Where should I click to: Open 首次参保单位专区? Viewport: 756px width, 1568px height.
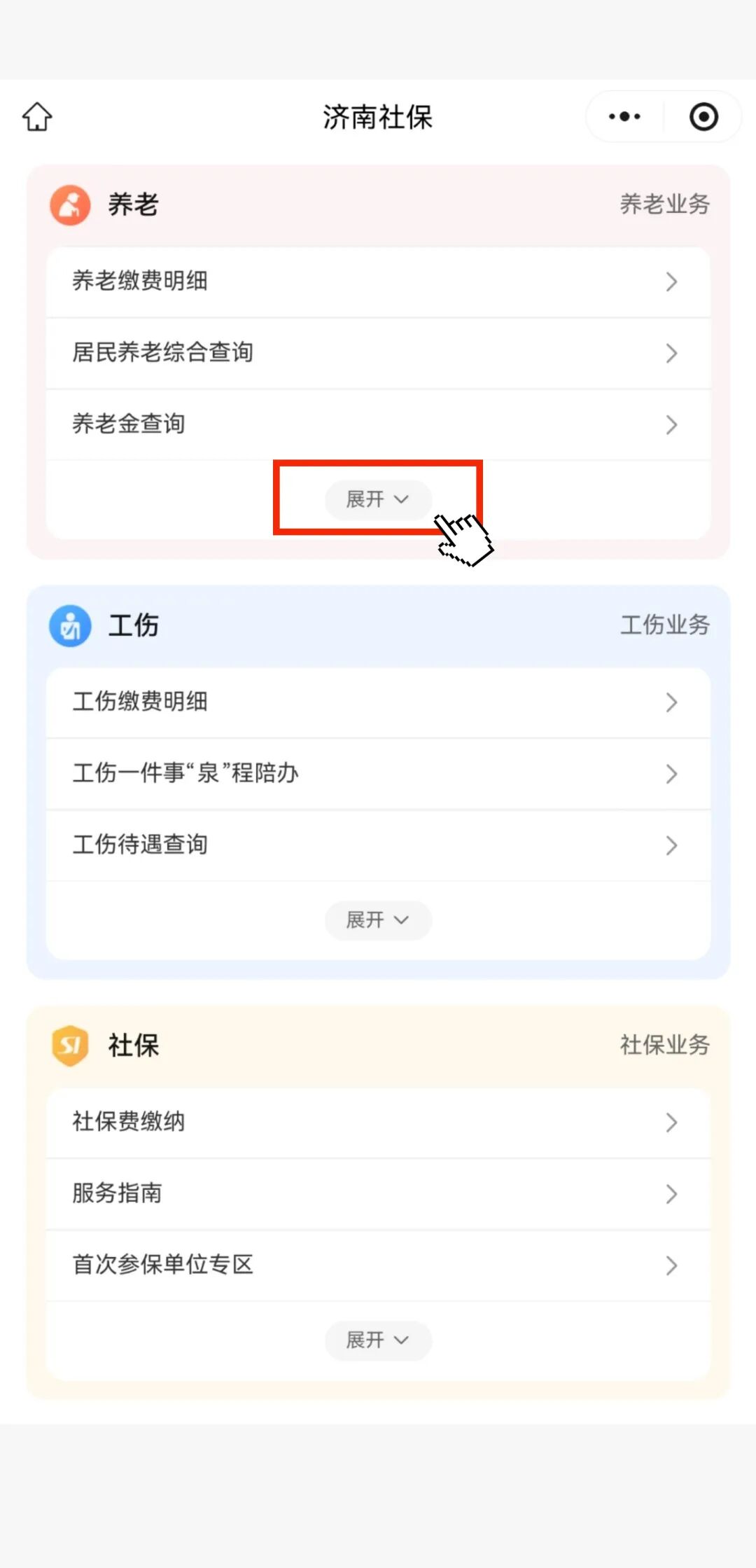point(378,1265)
